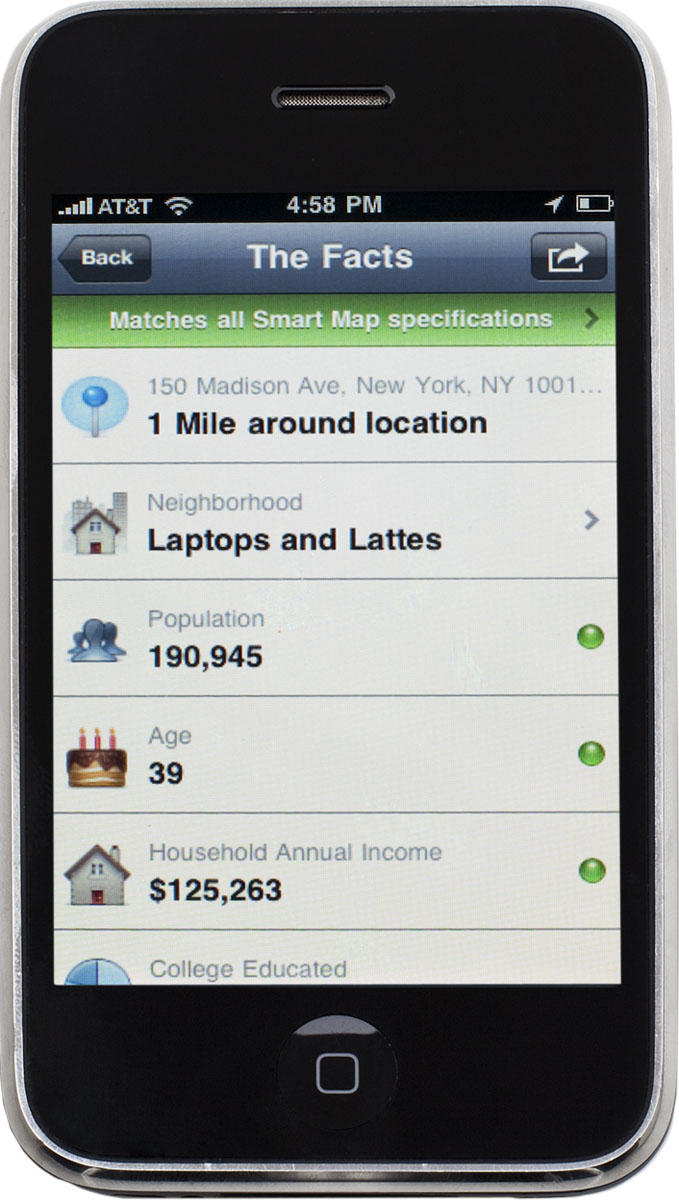Go back using the Back button
Screen dimensions: 679x1200
[x=105, y=258]
